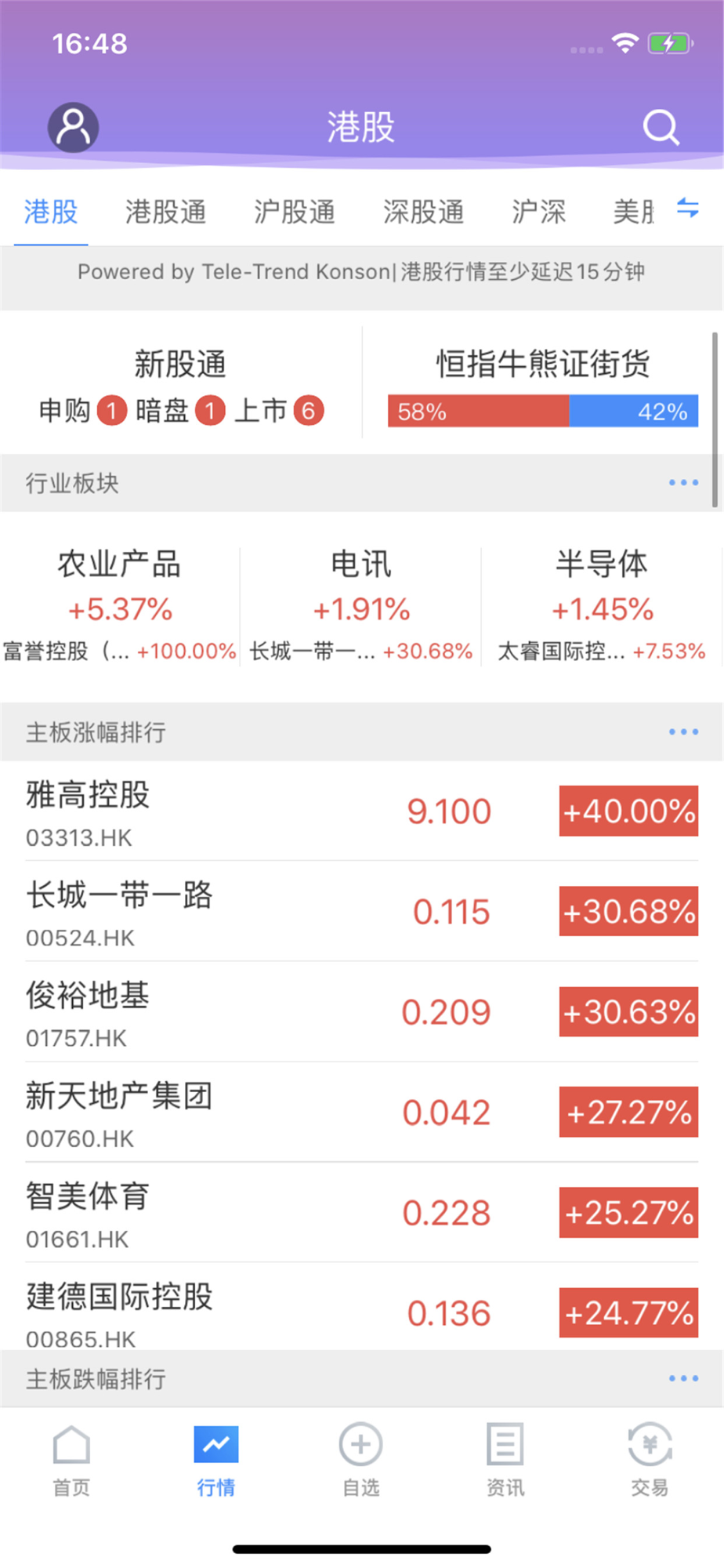Image resolution: width=724 pixels, height=1568 pixels.
Task: Switch to the 自选 watchlist tab
Action: point(361,1460)
